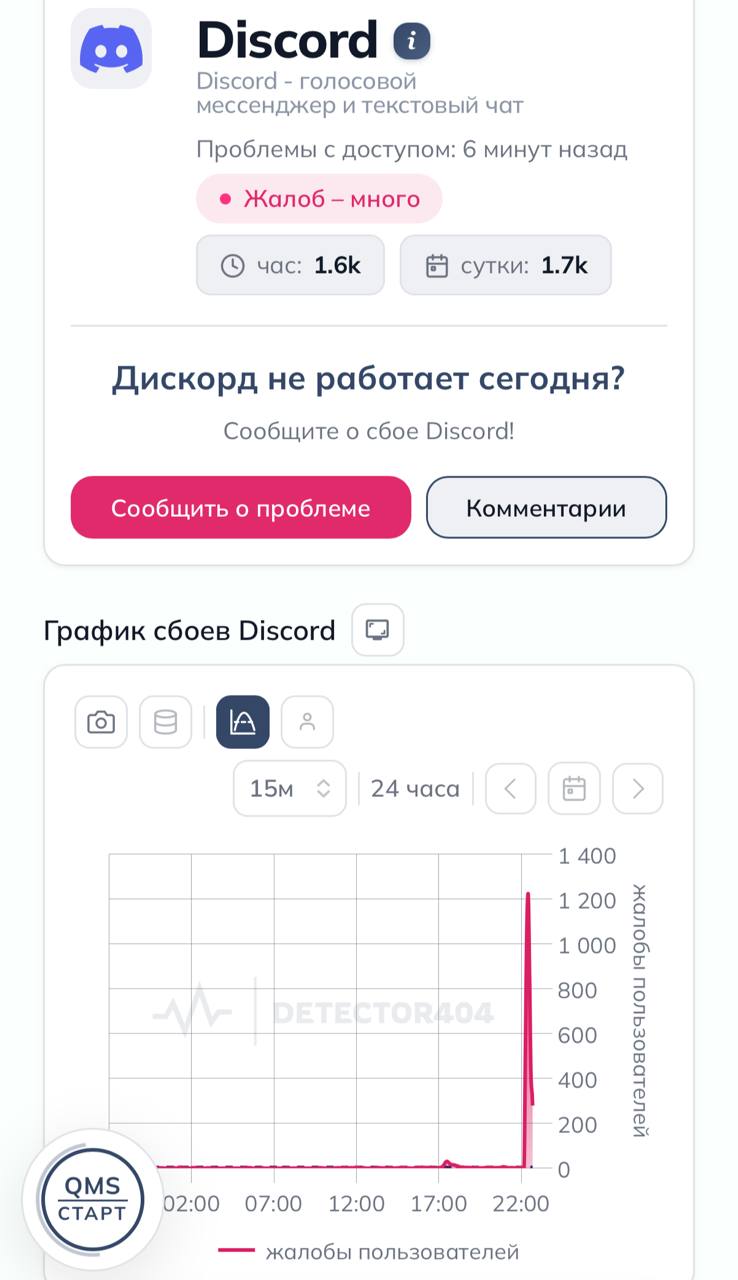Take a chart snapshot with camera icon

point(101,722)
